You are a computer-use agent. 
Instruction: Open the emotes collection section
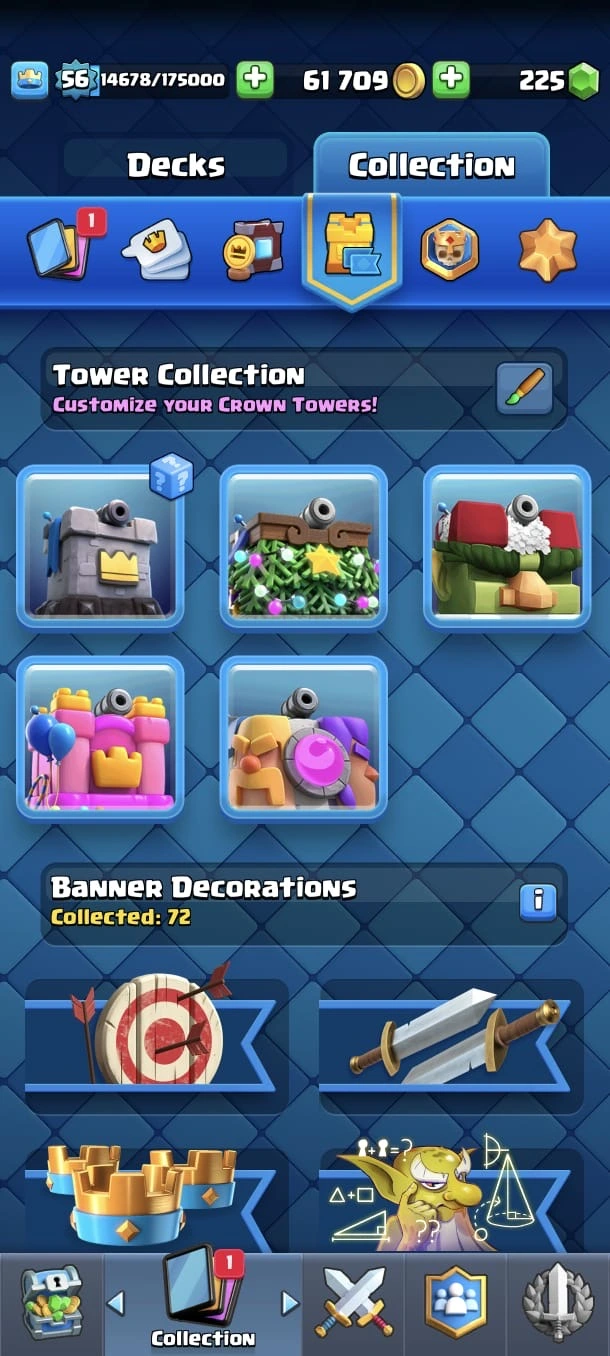157,250
